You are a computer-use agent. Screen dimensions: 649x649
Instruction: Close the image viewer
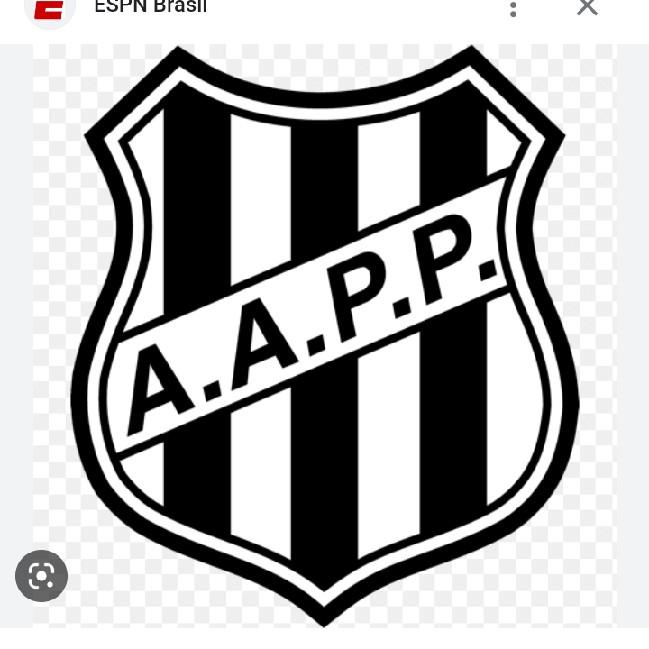(587, 8)
